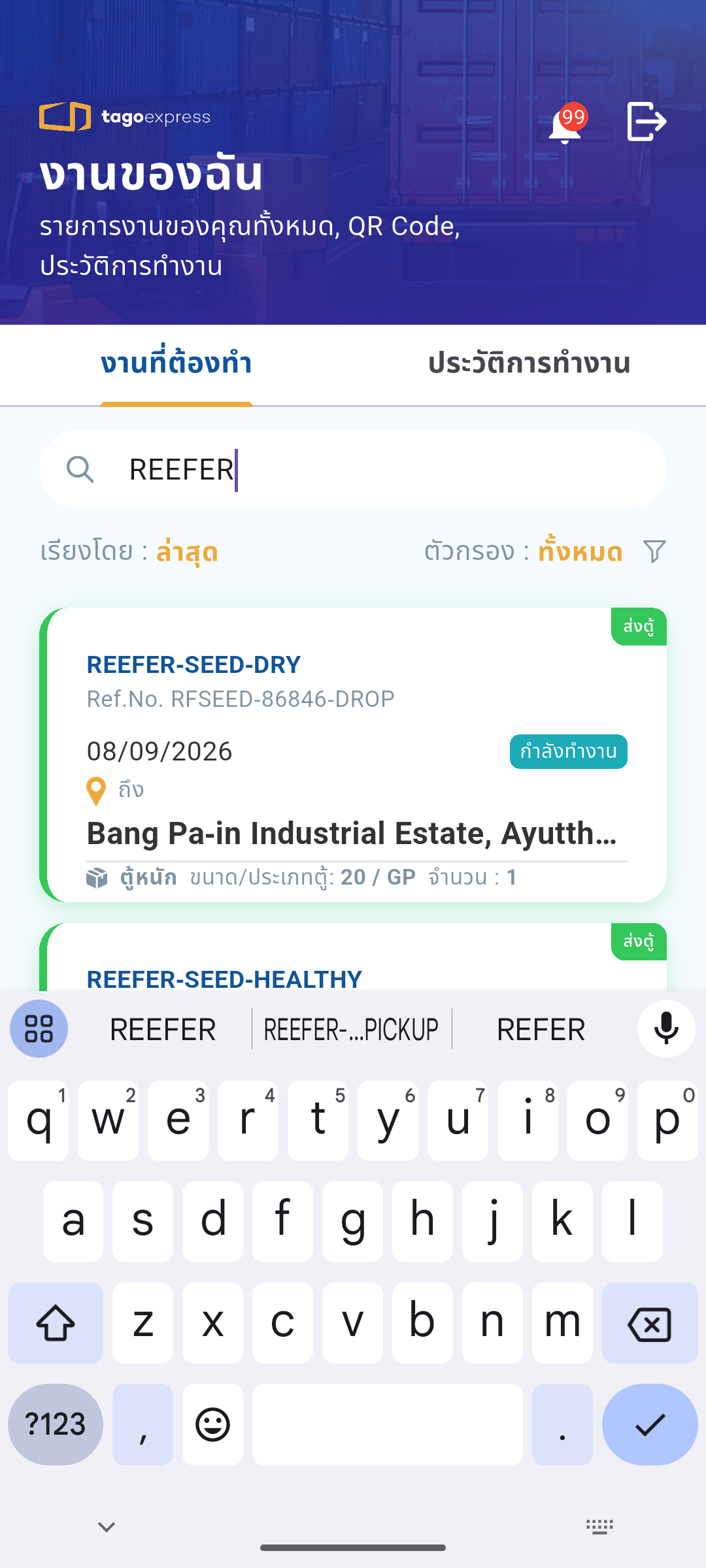Tap the logout icon
Image resolution: width=706 pixels, height=1568 pixels.
click(x=647, y=122)
